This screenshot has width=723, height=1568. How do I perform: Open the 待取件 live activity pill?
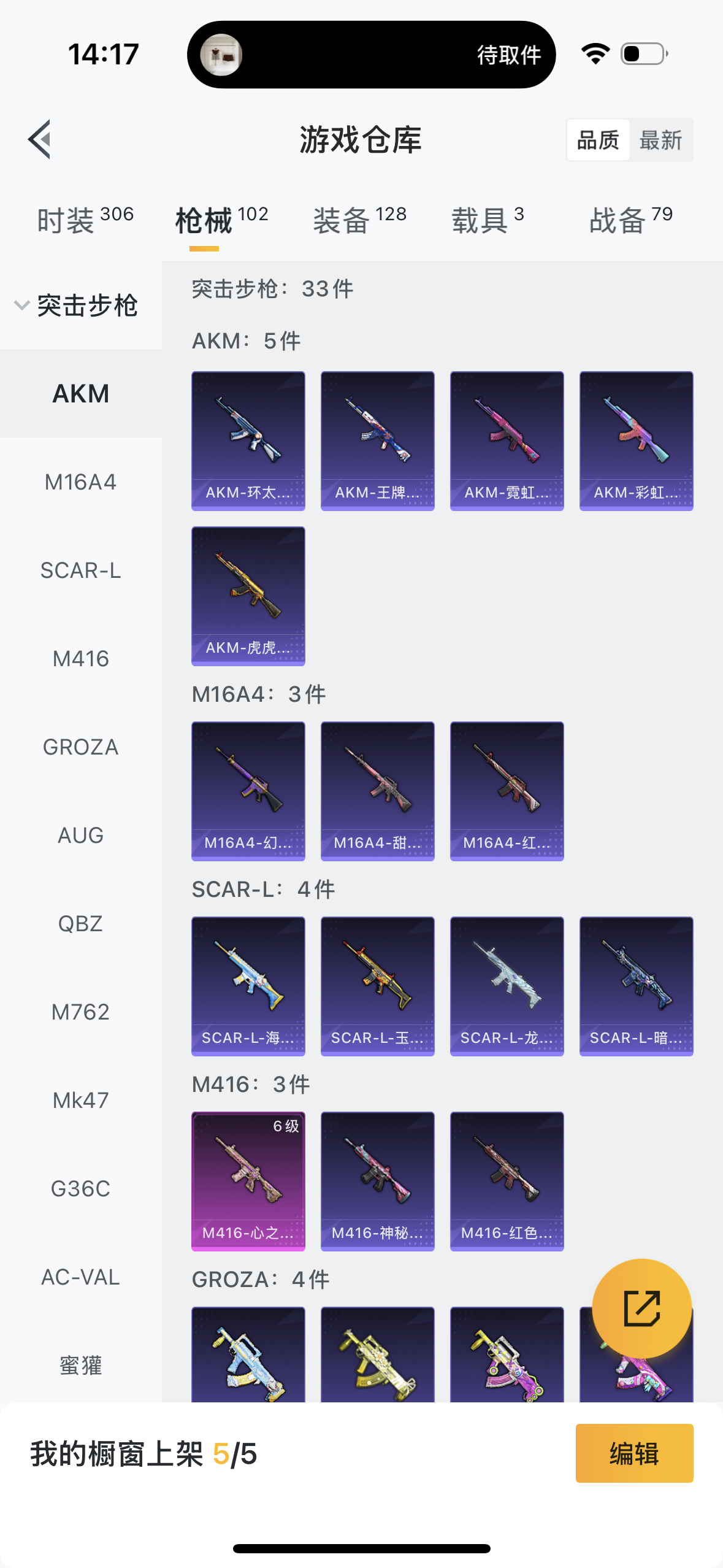pos(372,55)
